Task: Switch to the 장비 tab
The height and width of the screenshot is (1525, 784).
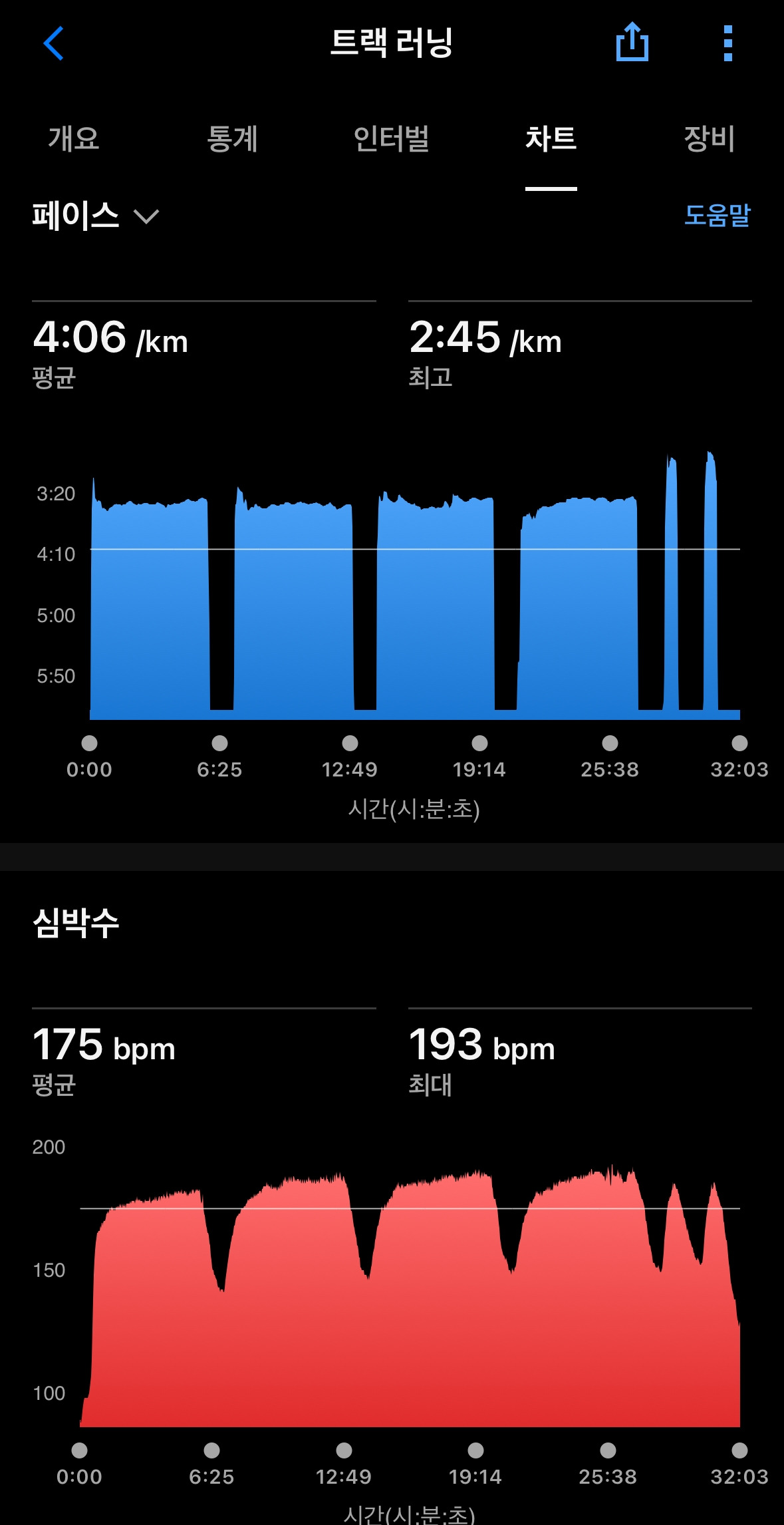Action: pyautogui.click(x=709, y=139)
